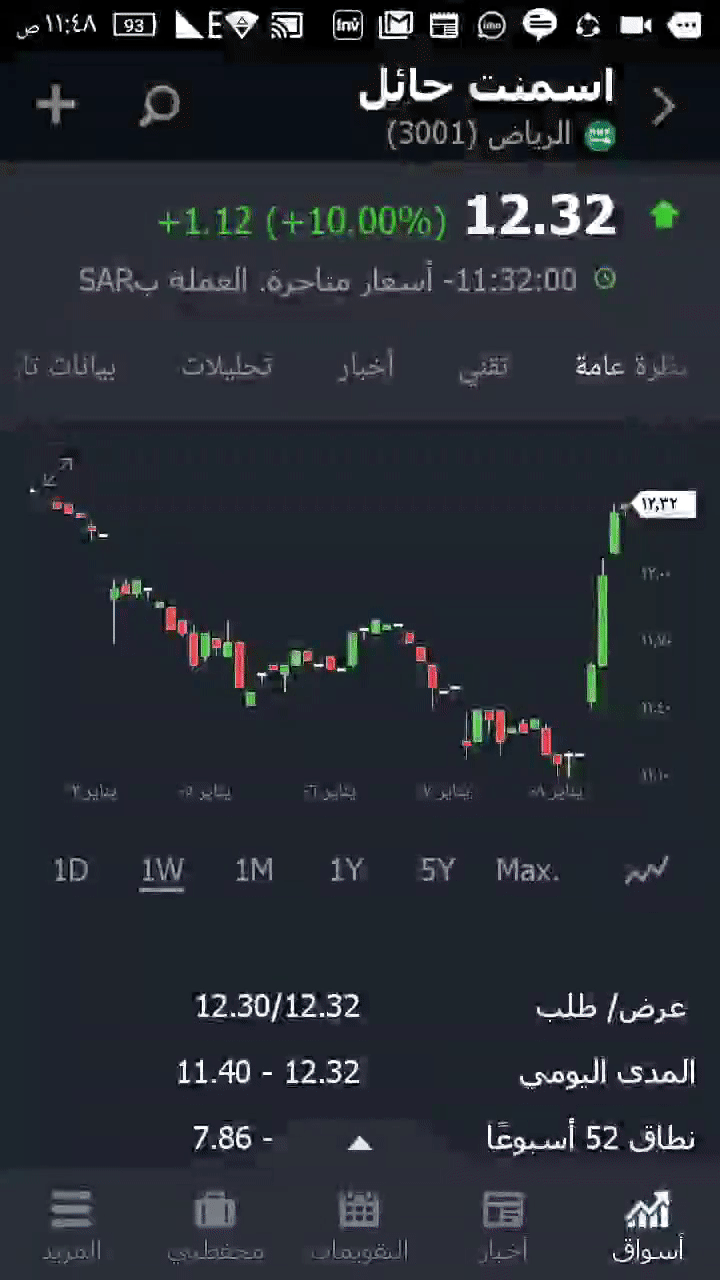Expand the bottom panel arrow
Screen dimensions: 720x1280
359,1143
